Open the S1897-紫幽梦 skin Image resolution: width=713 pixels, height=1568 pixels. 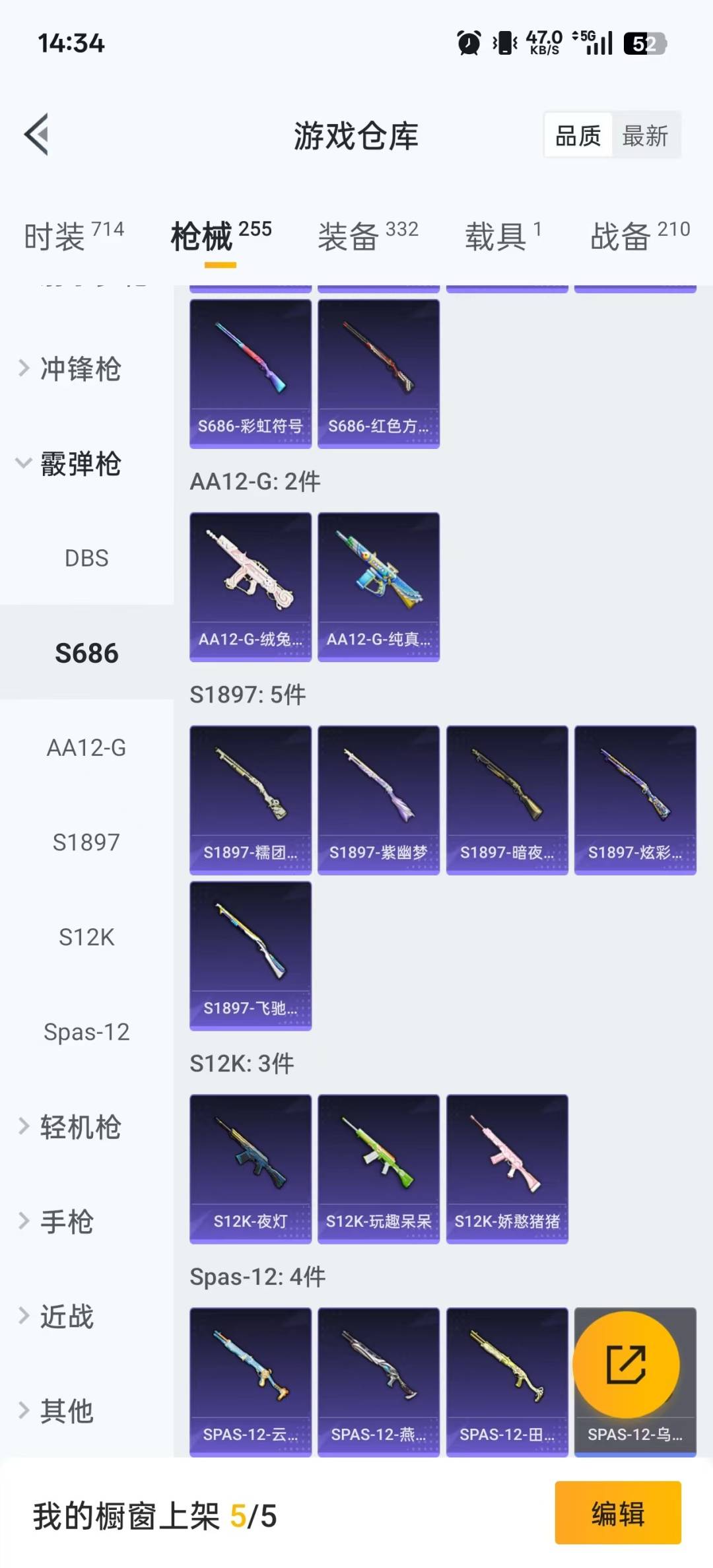pos(378,800)
